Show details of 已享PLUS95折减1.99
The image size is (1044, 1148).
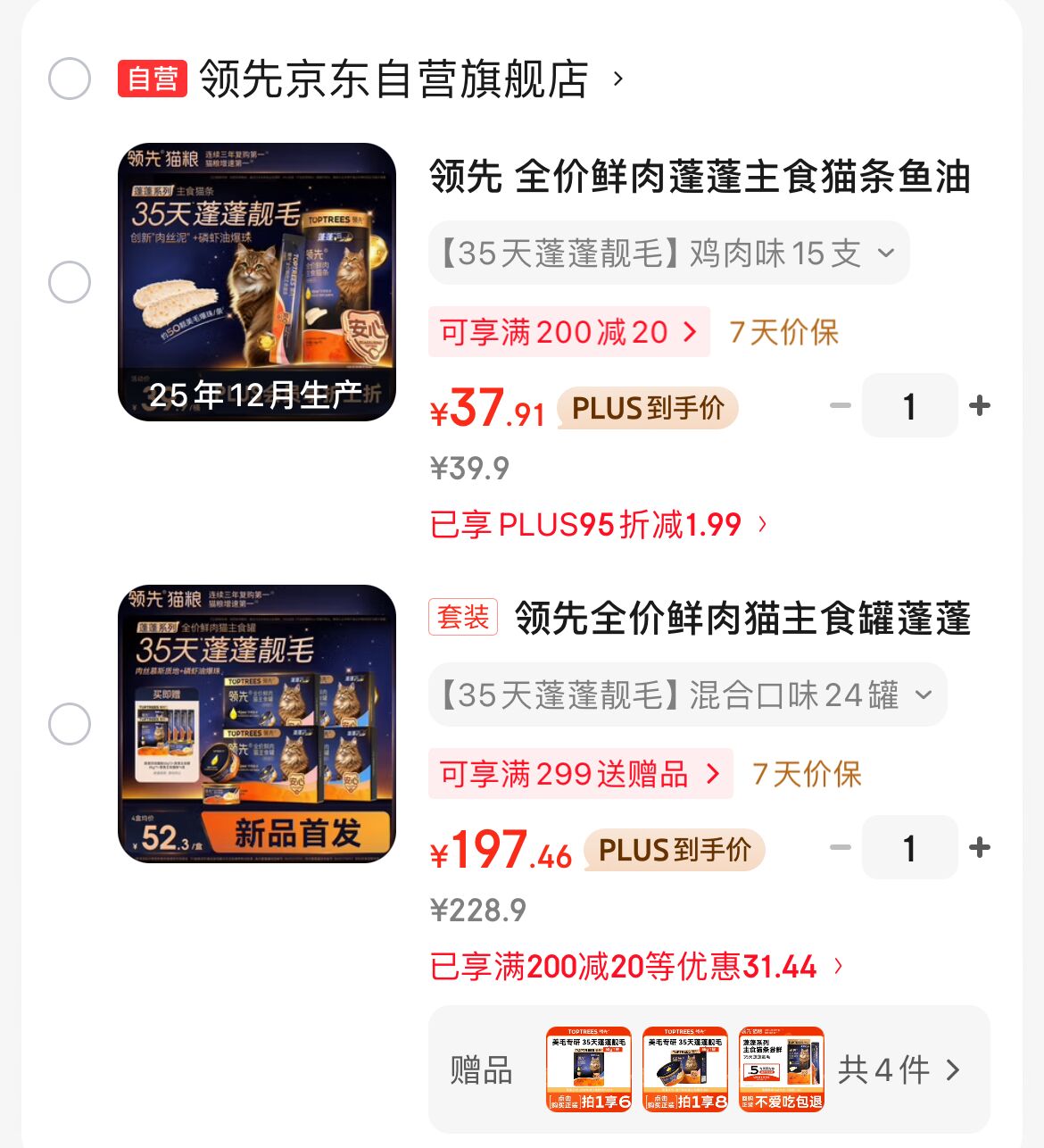point(598,525)
